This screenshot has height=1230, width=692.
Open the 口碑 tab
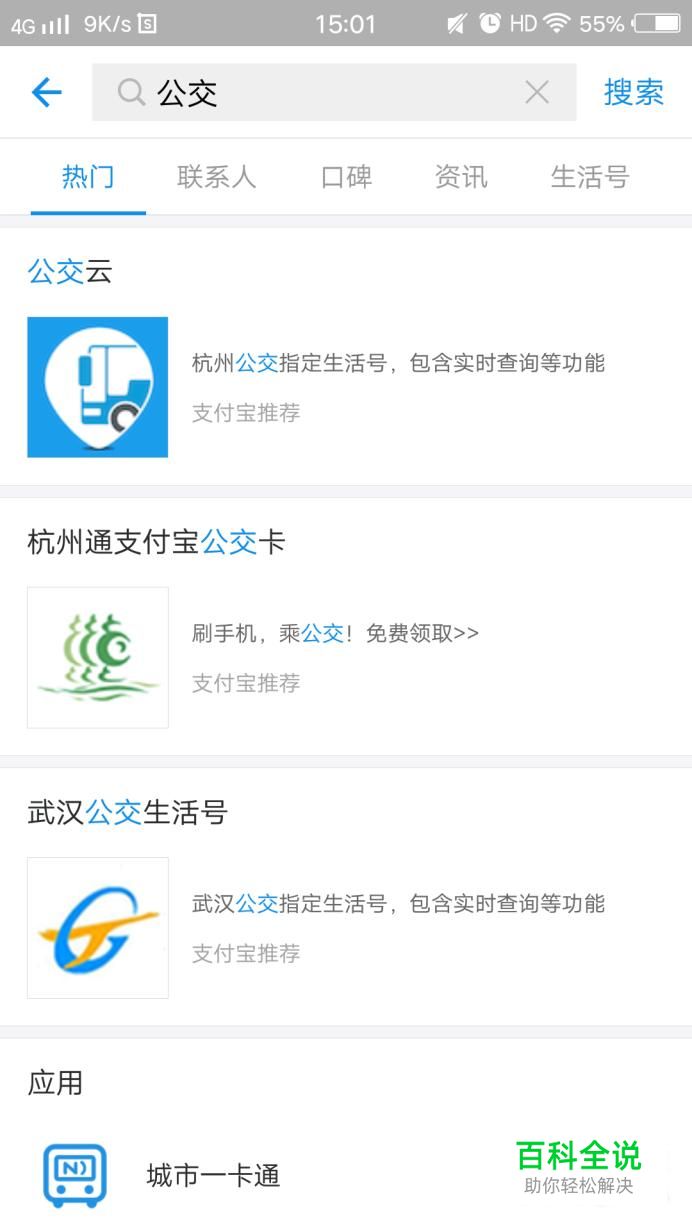[x=346, y=178]
